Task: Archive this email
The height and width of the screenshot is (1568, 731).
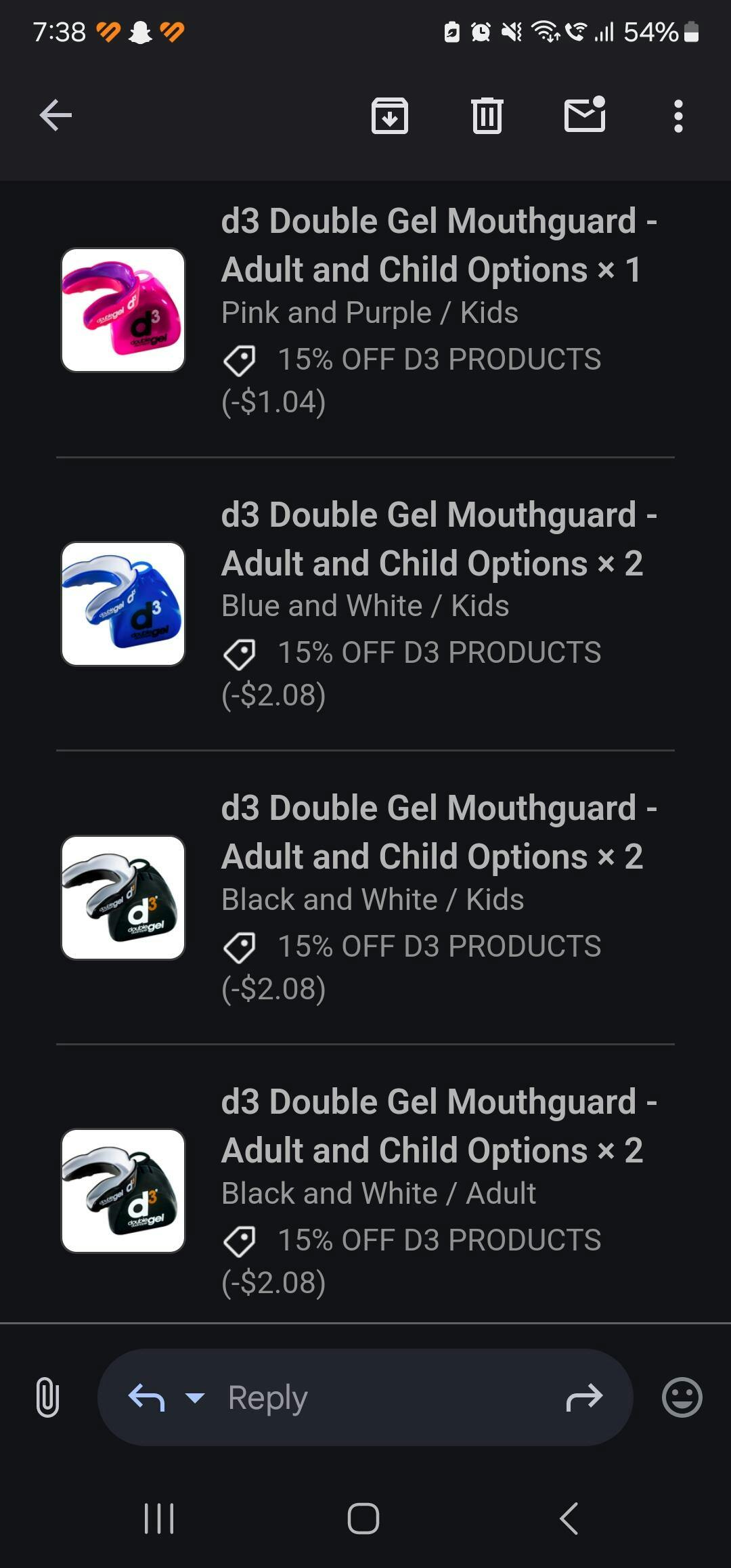Action: tap(389, 116)
